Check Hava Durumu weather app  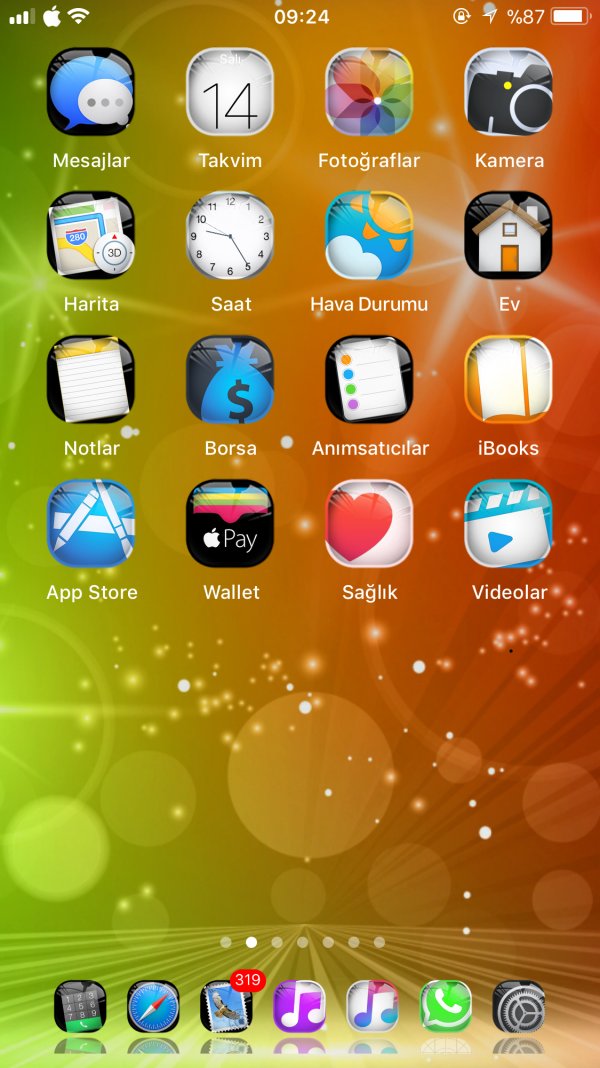[x=369, y=236]
